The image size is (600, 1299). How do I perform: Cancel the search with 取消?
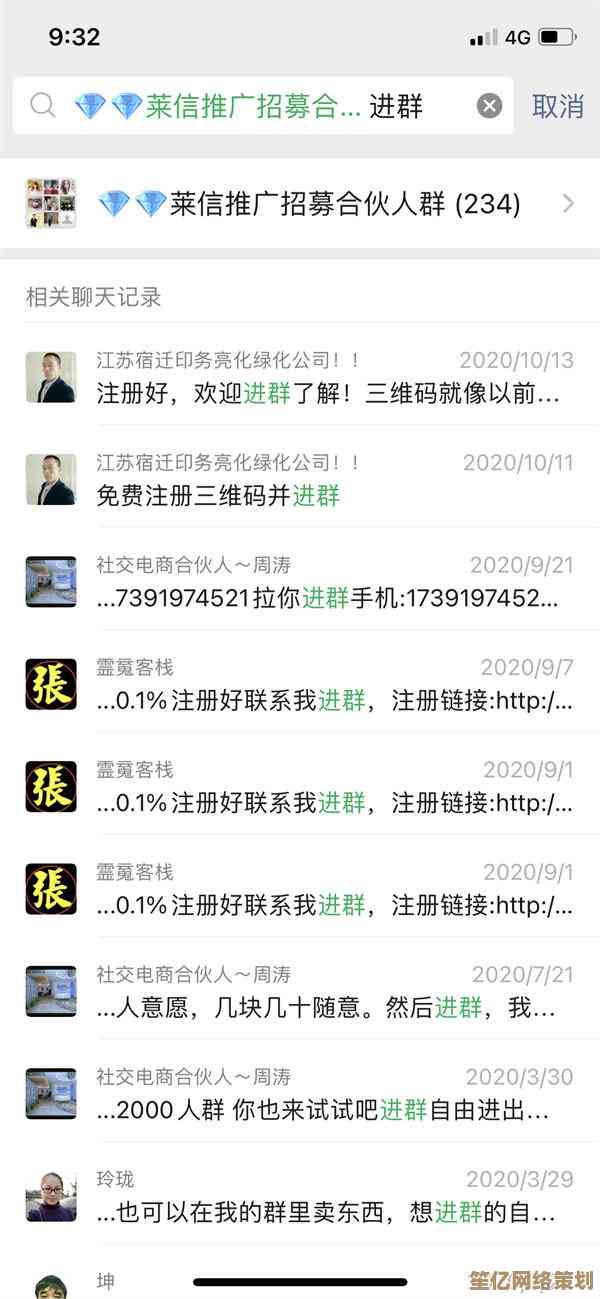[557, 106]
